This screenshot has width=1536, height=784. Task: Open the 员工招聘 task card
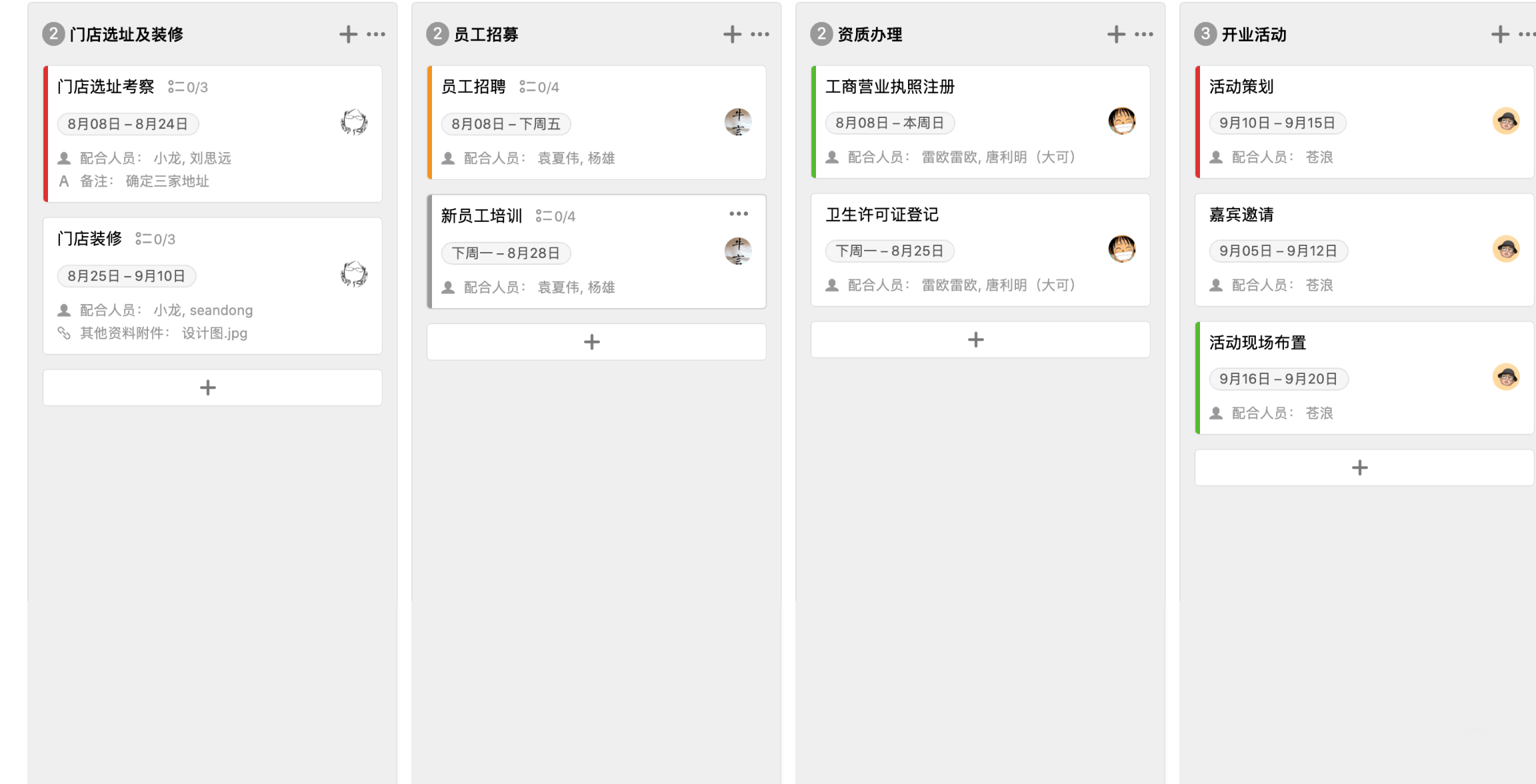click(473, 87)
